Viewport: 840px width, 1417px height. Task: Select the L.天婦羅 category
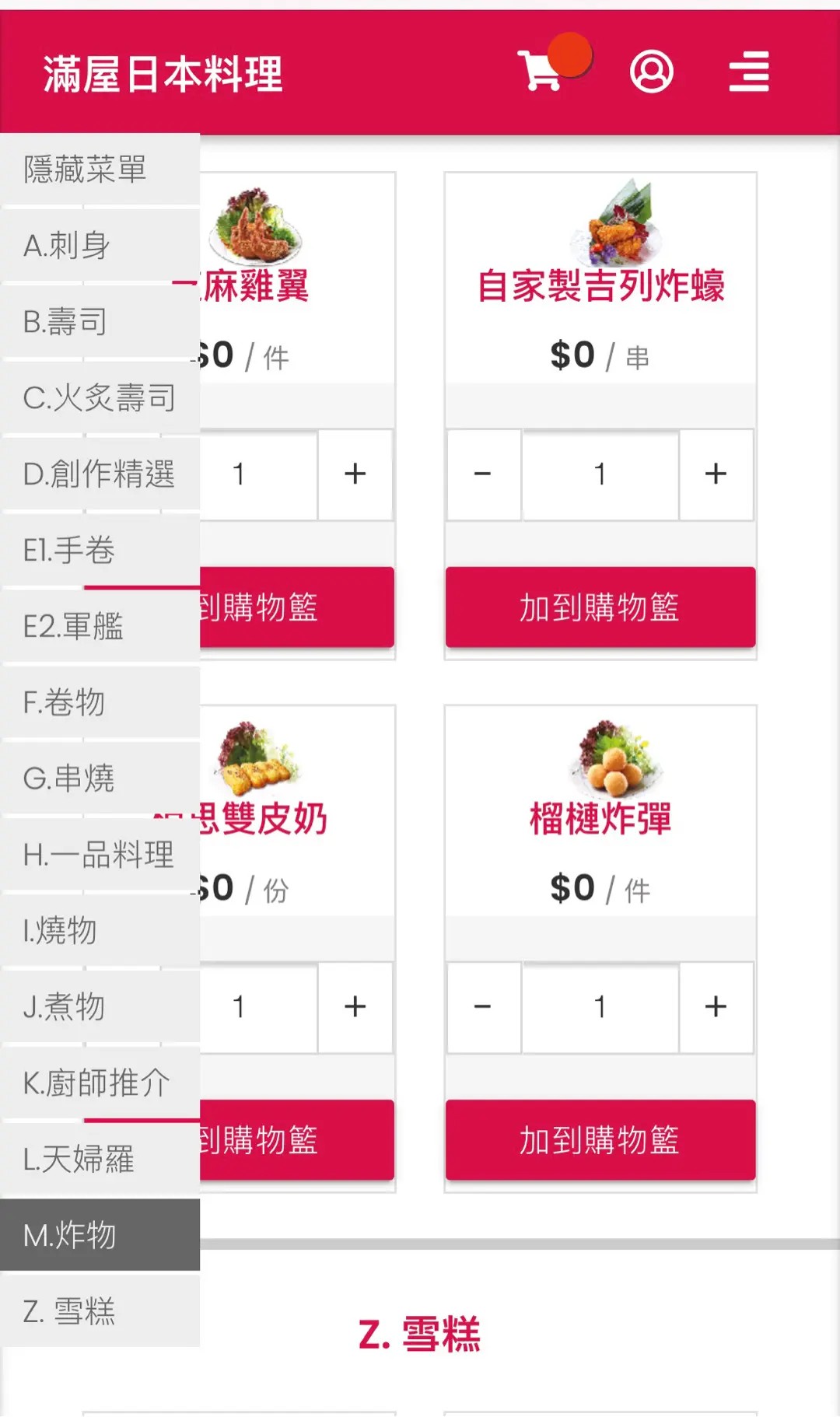coord(100,1159)
